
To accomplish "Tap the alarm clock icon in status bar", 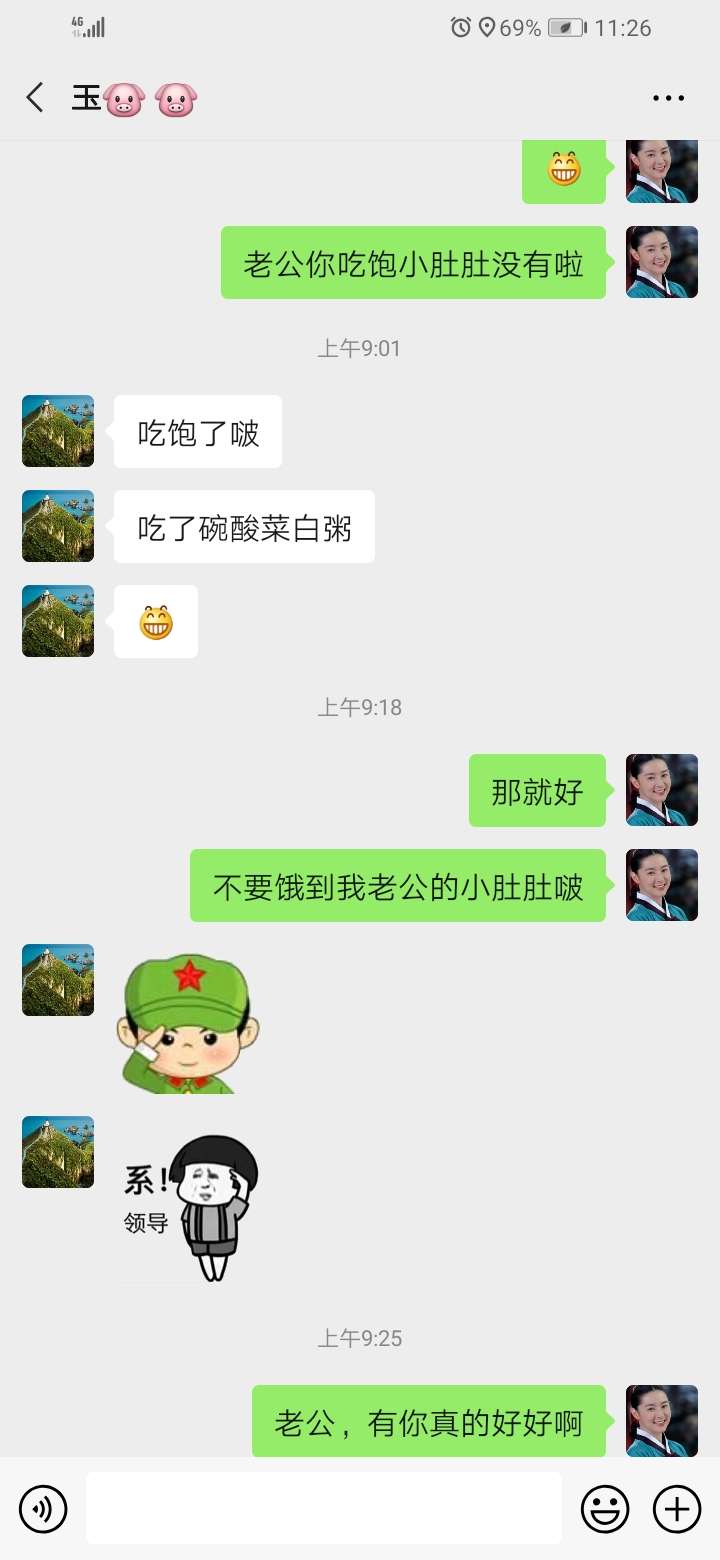I will coord(458,28).
